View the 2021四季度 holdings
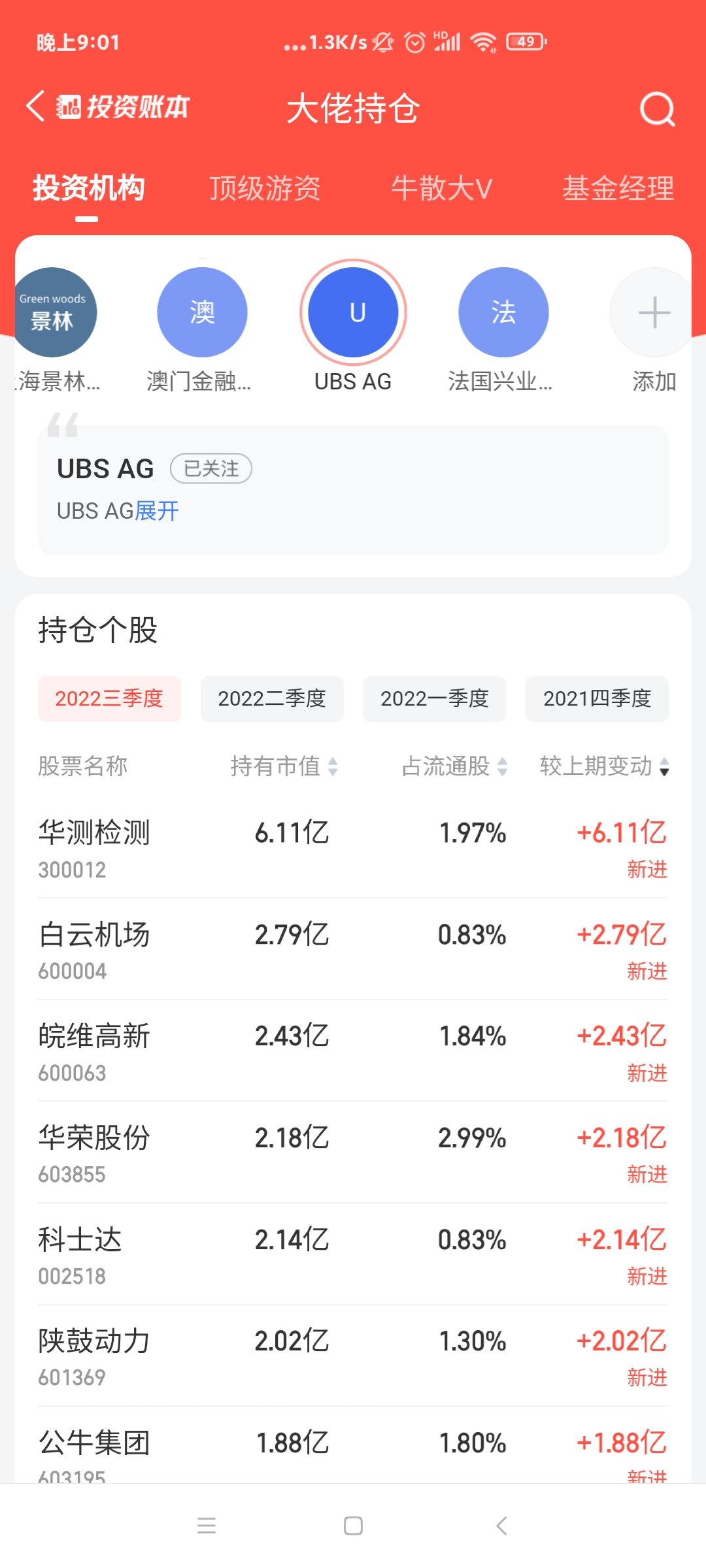The width and height of the screenshot is (706, 1568). pyautogui.click(x=597, y=698)
